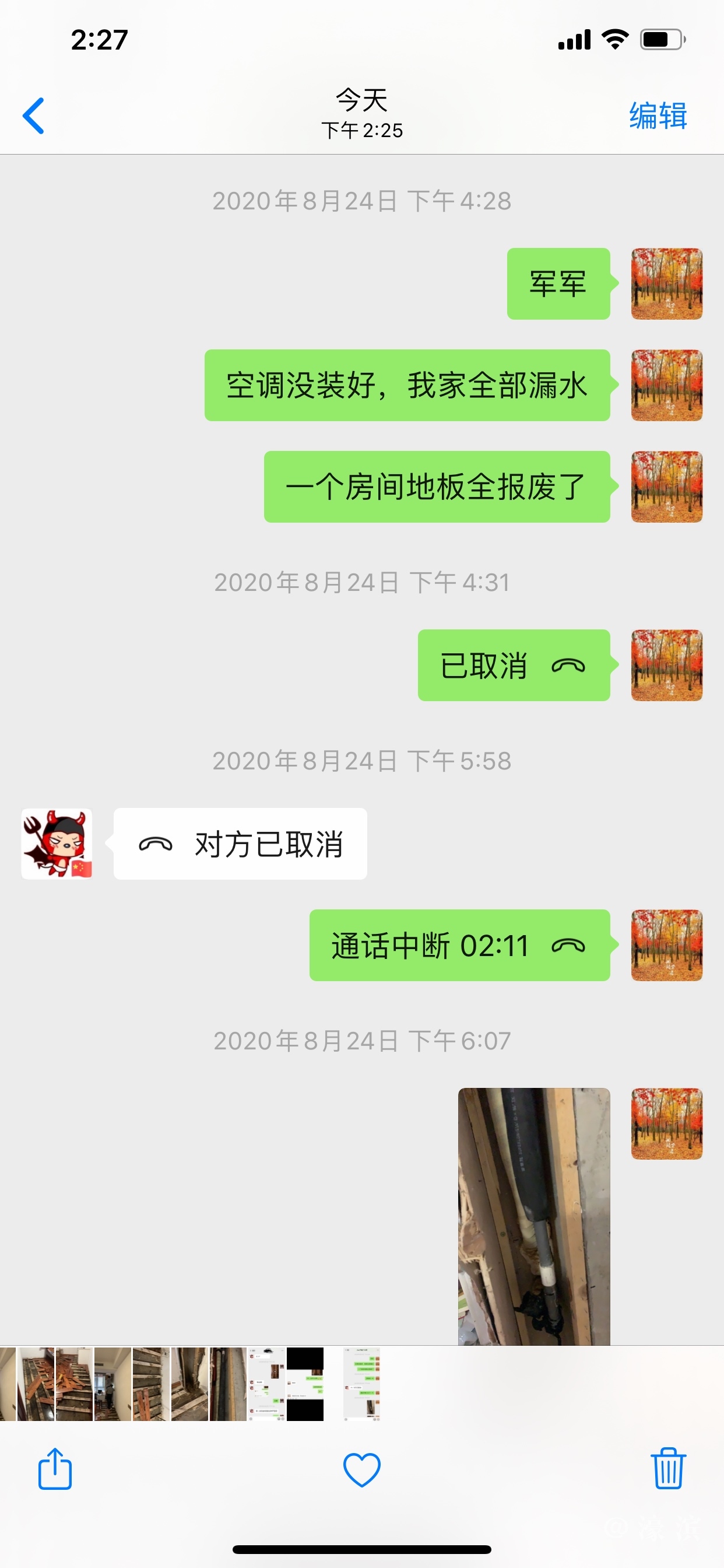This screenshot has height=1568, width=724.
Task: Select the thumbnail of a person in hallway
Action: [113, 1384]
